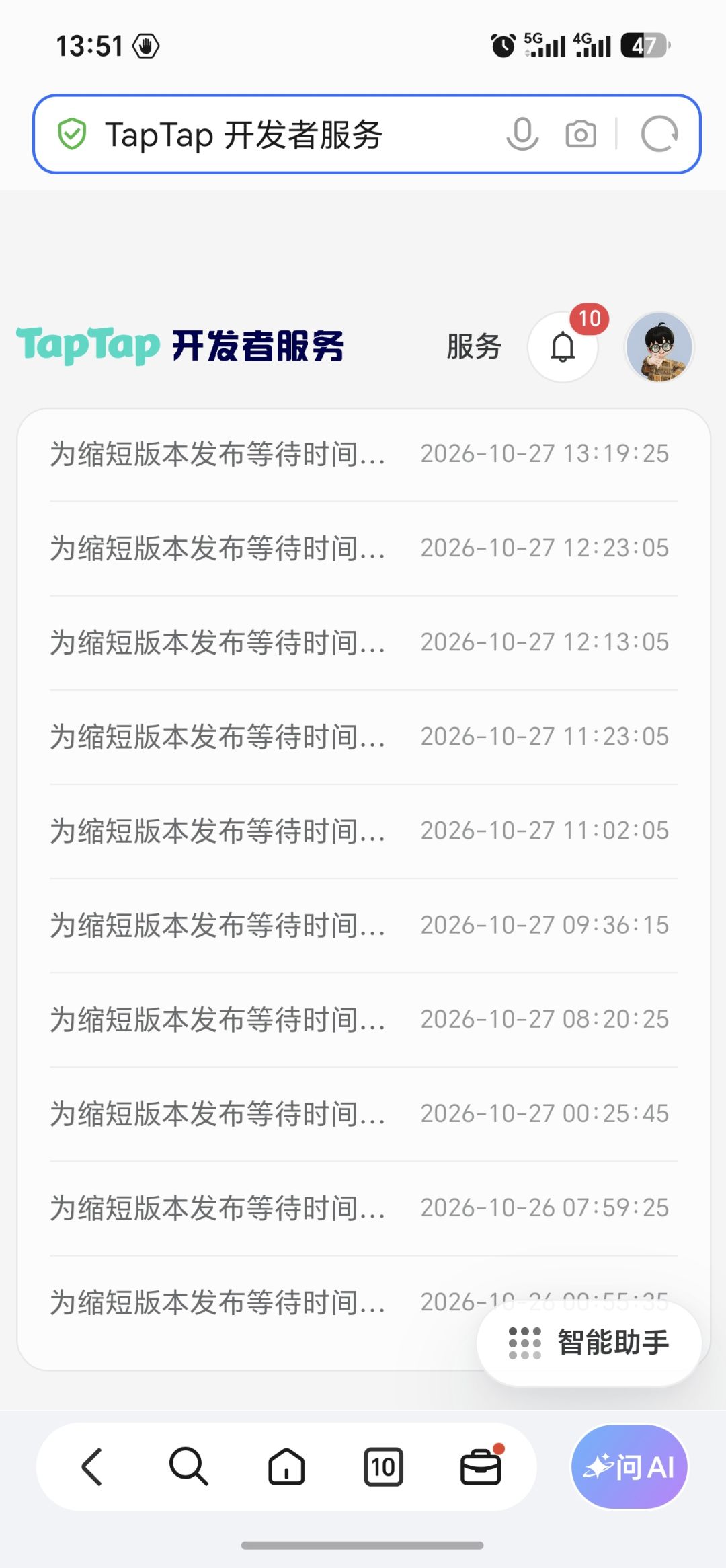Open the notice dated 2026-10-26 07:59:25
Image resolution: width=726 pixels, height=1568 pixels.
click(x=363, y=1207)
